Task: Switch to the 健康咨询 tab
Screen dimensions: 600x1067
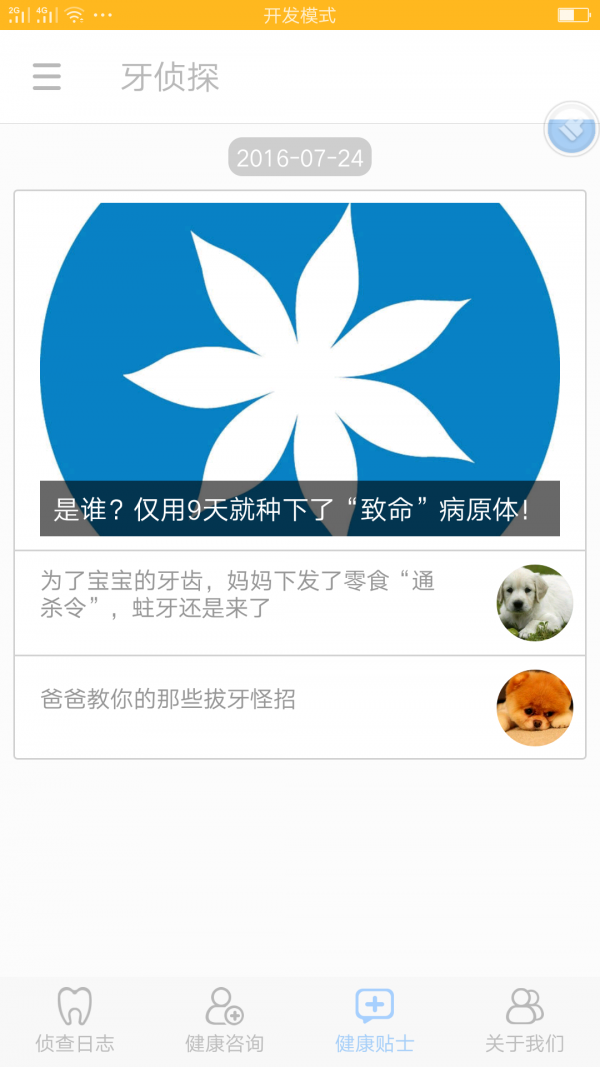Action: coord(225,1020)
